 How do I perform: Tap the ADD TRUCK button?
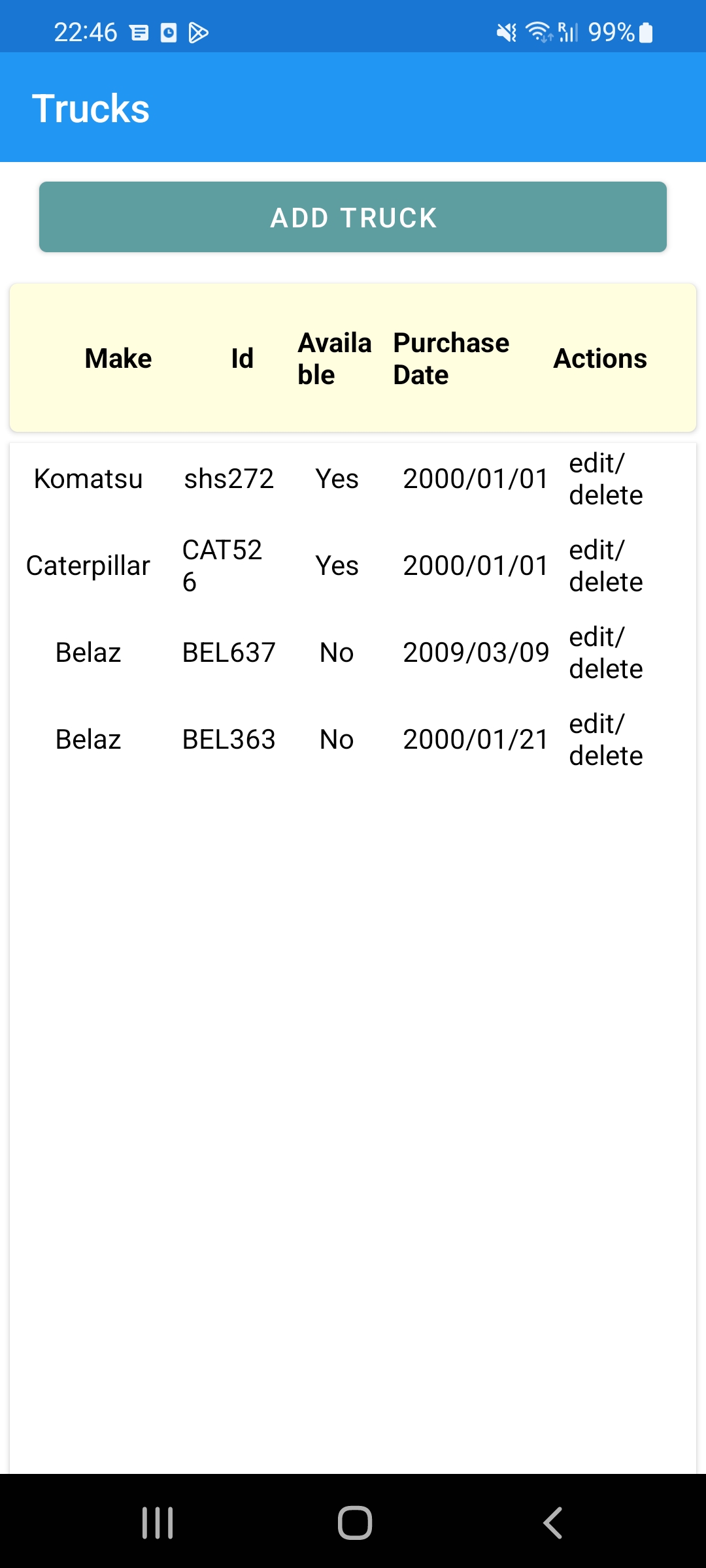coord(353,216)
